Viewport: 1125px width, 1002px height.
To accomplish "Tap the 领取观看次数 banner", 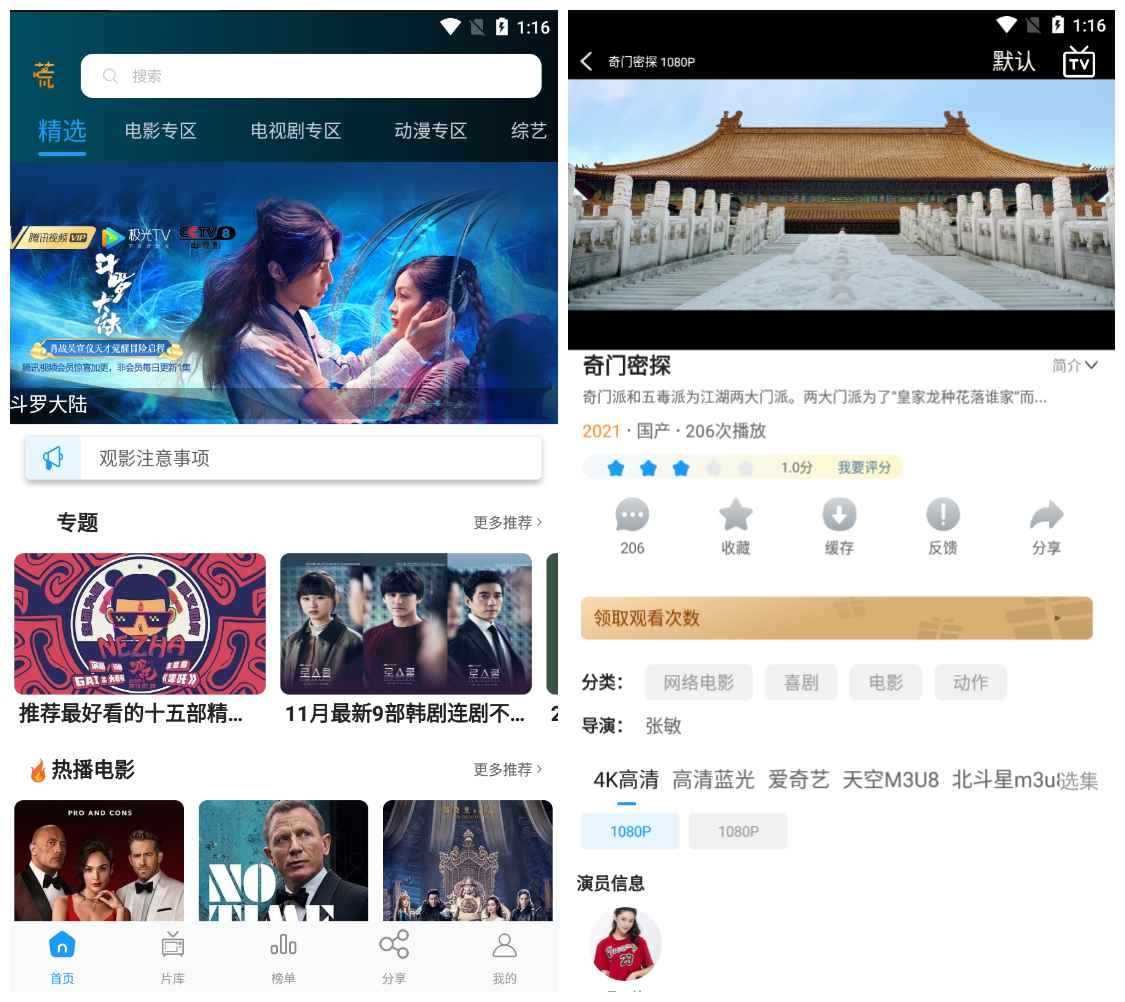I will 836,619.
